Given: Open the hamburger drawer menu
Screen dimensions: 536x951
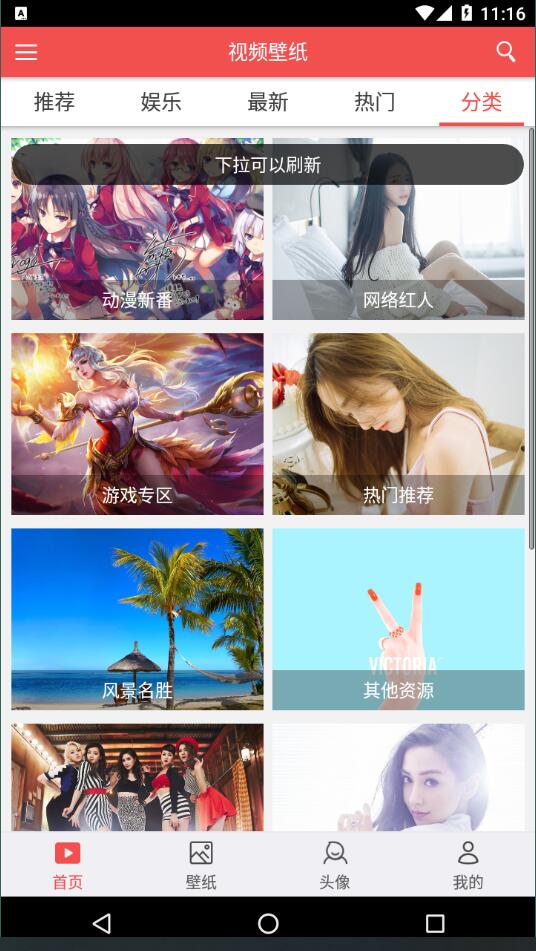Looking at the screenshot, I should [x=26, y=52].
